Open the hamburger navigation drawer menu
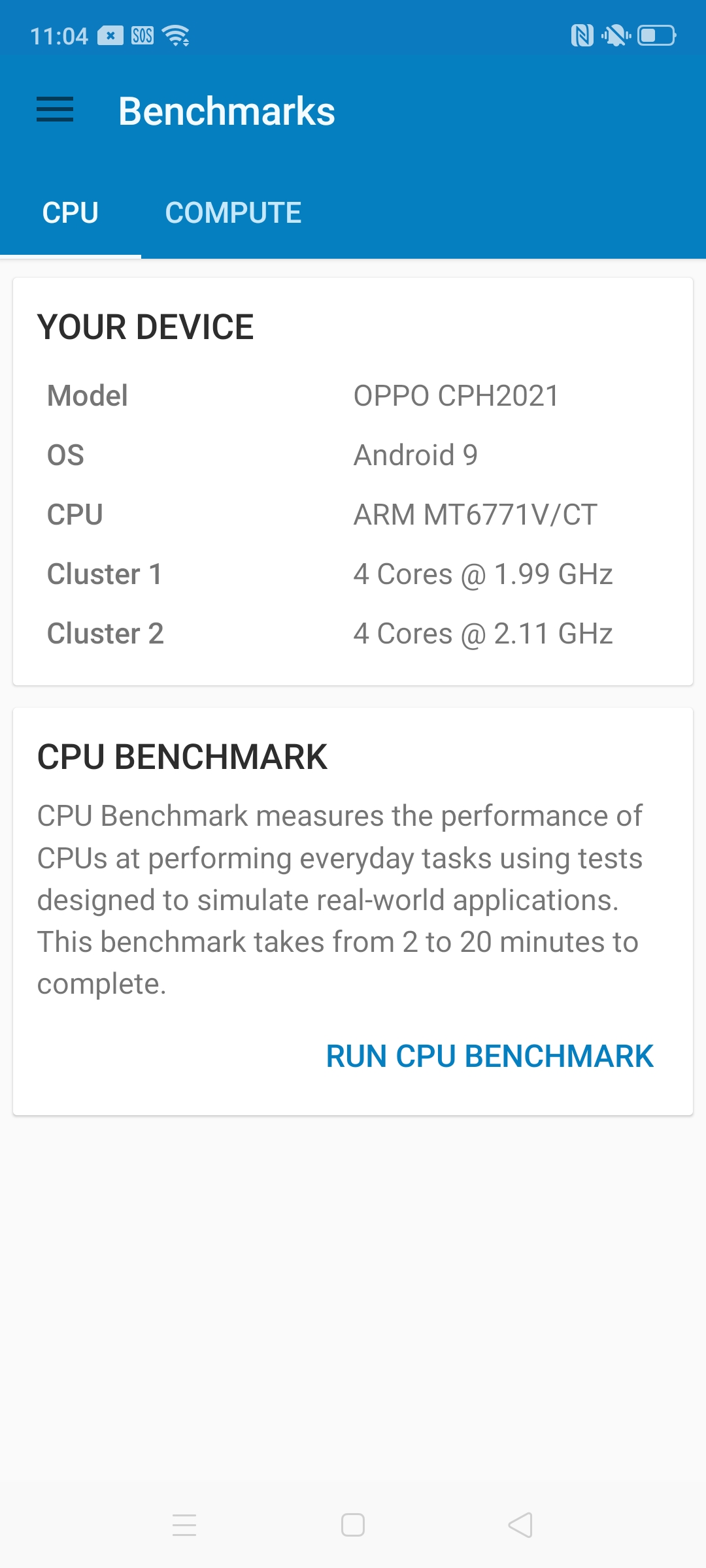Viewport: 706px width, 1568px height. point(55,110)
